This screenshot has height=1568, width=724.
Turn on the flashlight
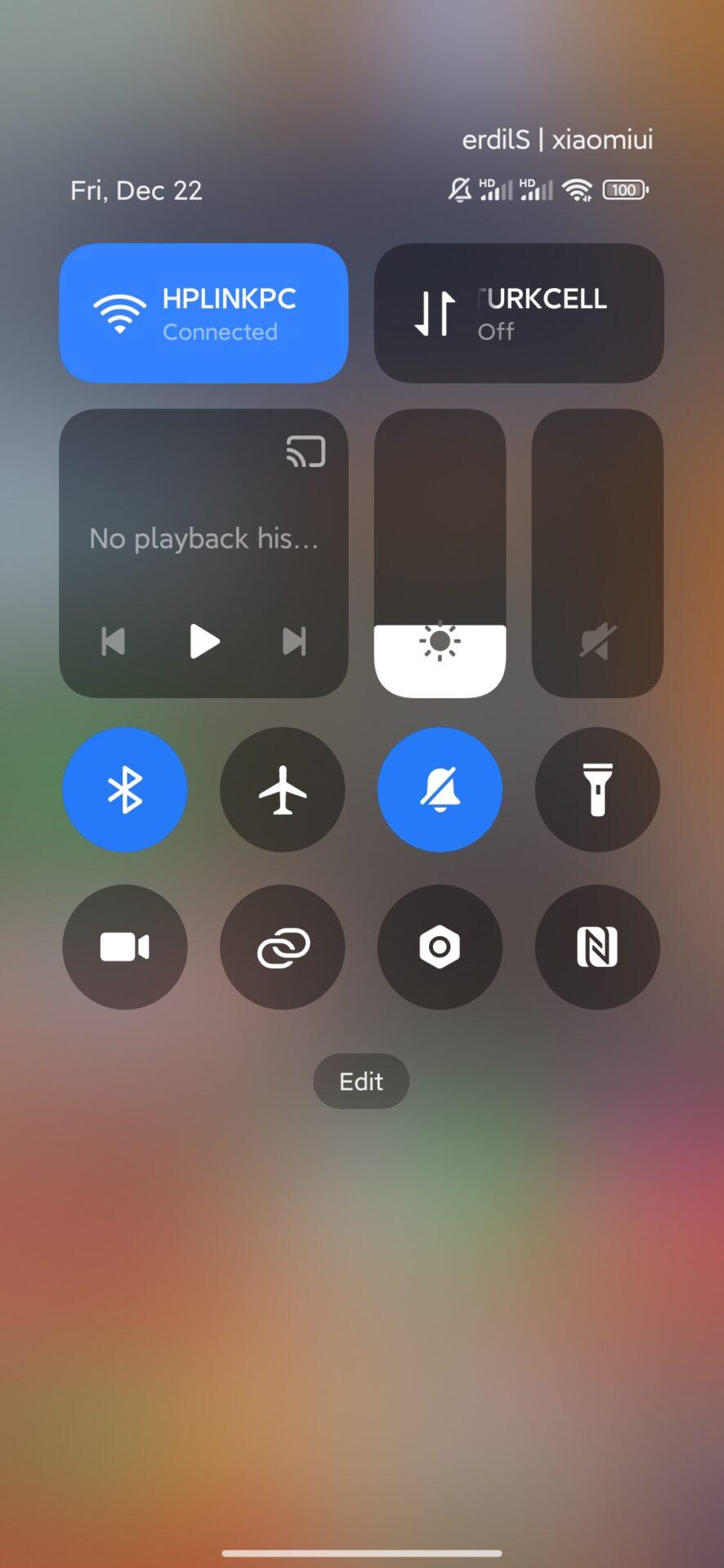pyautogui.click(x=597, y=790)
